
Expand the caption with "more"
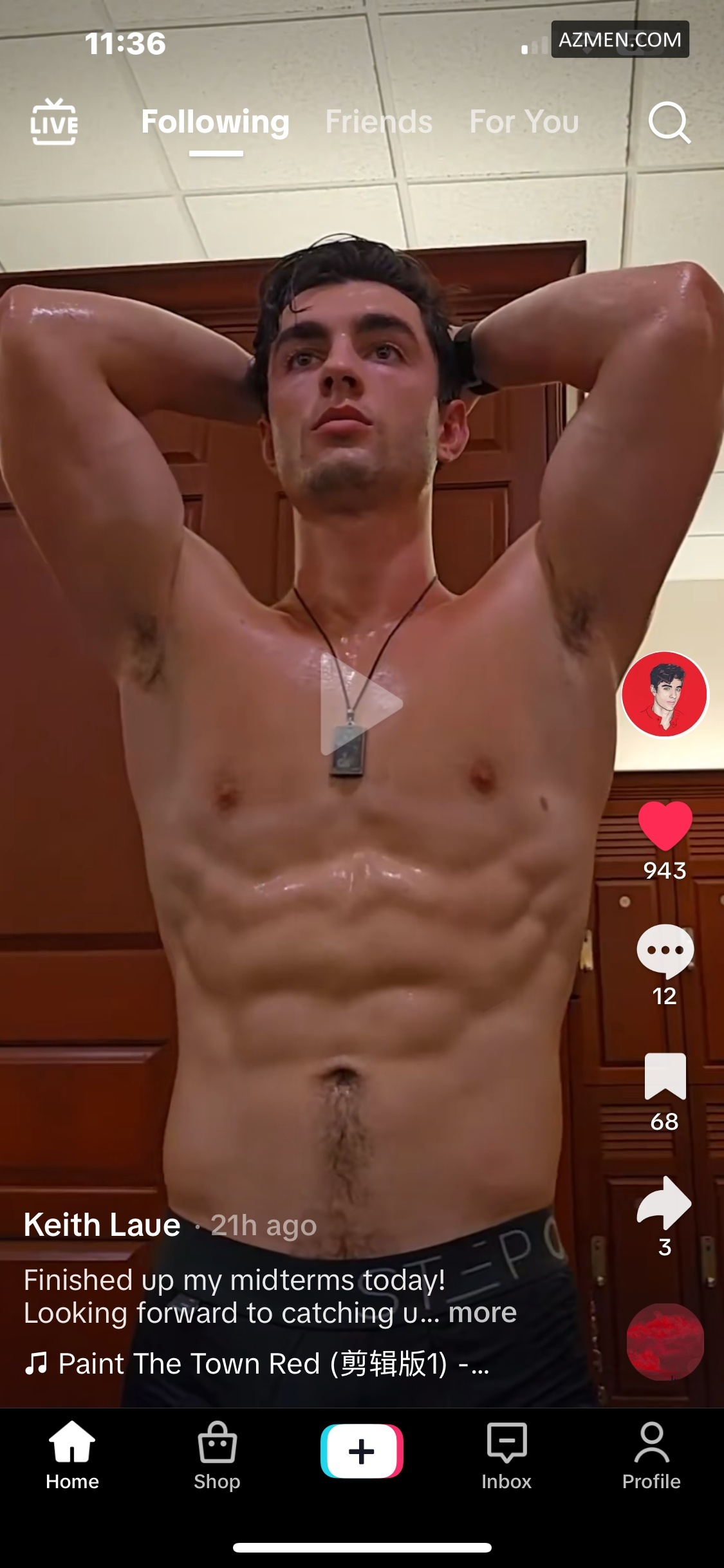point(483,1312)
